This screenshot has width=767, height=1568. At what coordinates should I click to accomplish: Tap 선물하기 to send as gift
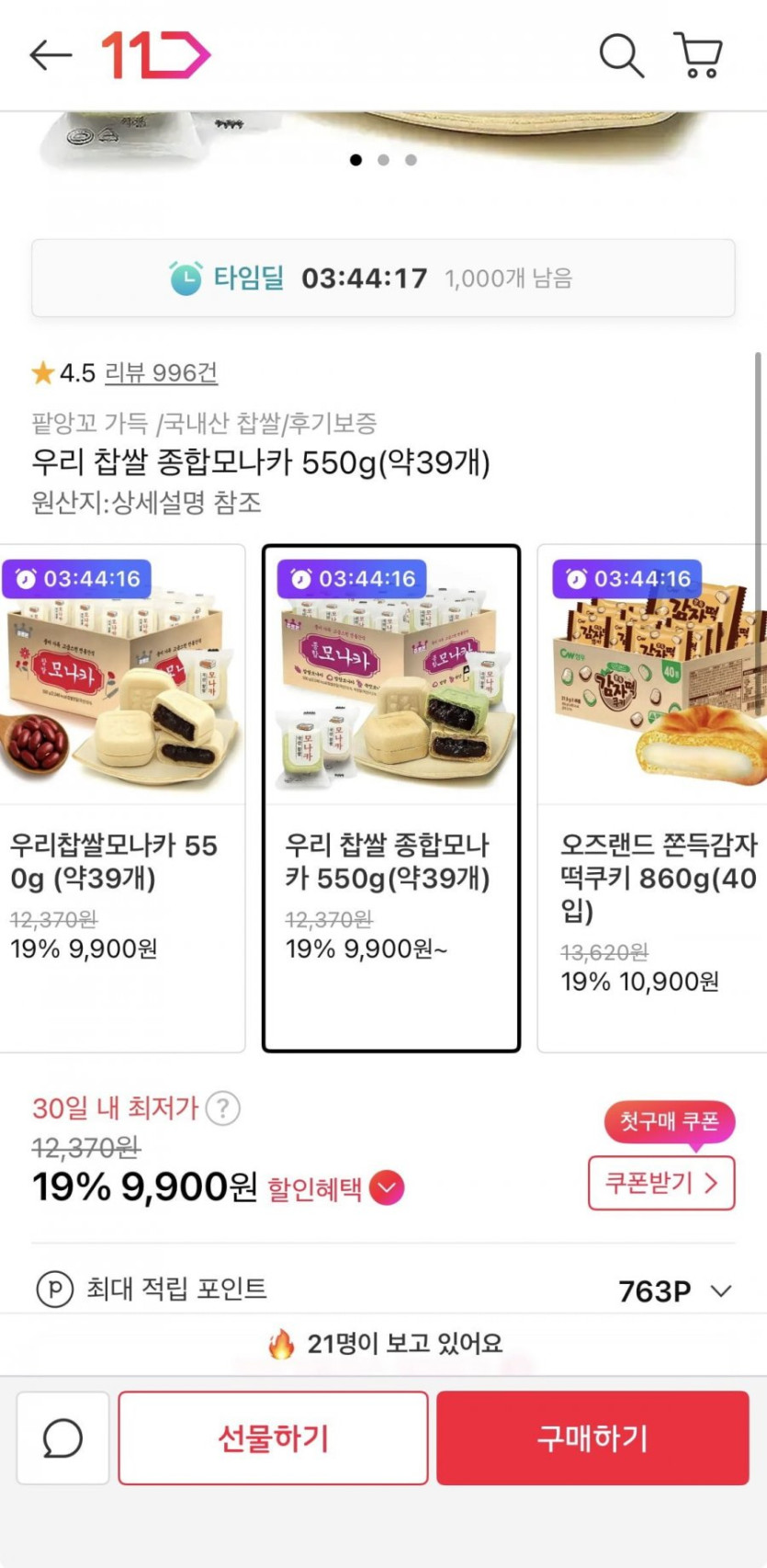(273, 1438)
